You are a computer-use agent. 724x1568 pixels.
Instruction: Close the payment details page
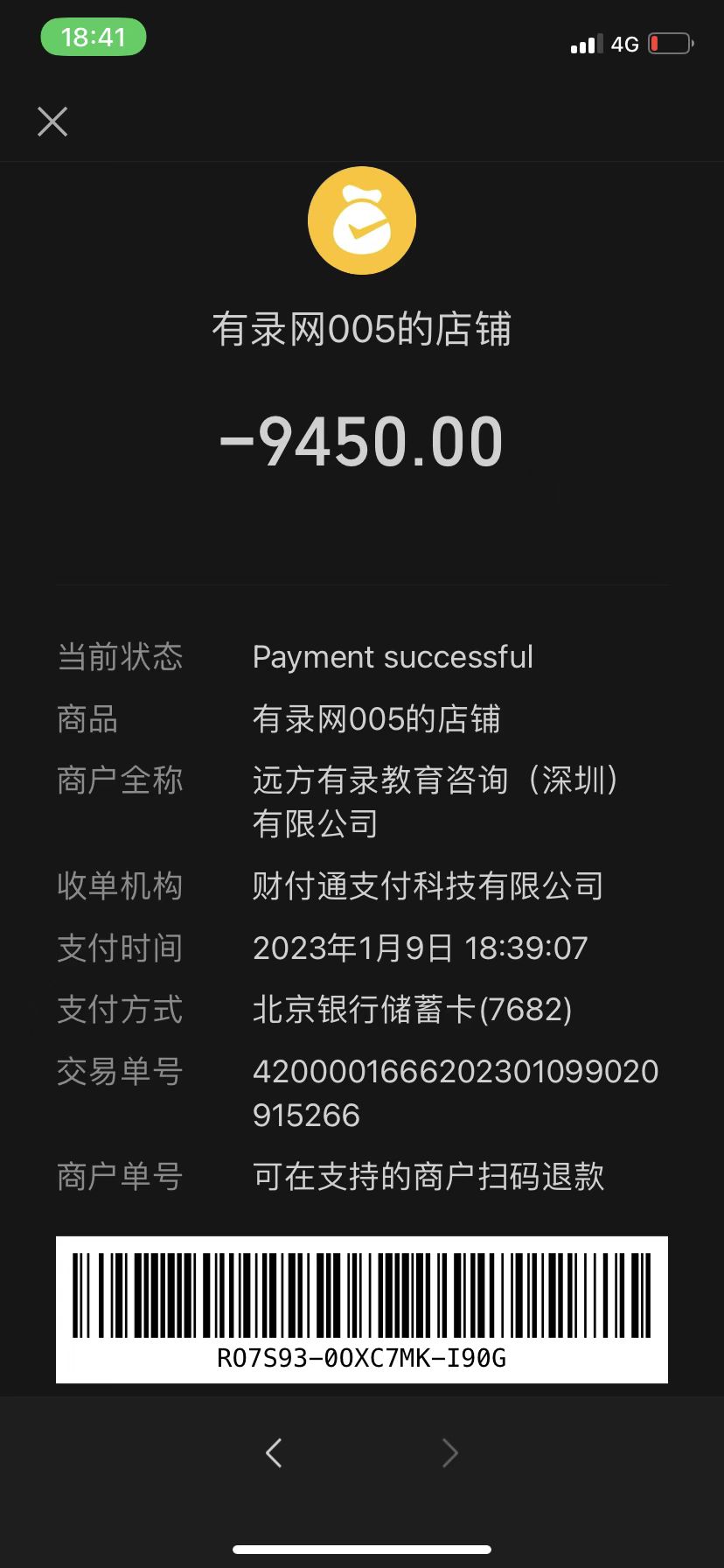52,122
